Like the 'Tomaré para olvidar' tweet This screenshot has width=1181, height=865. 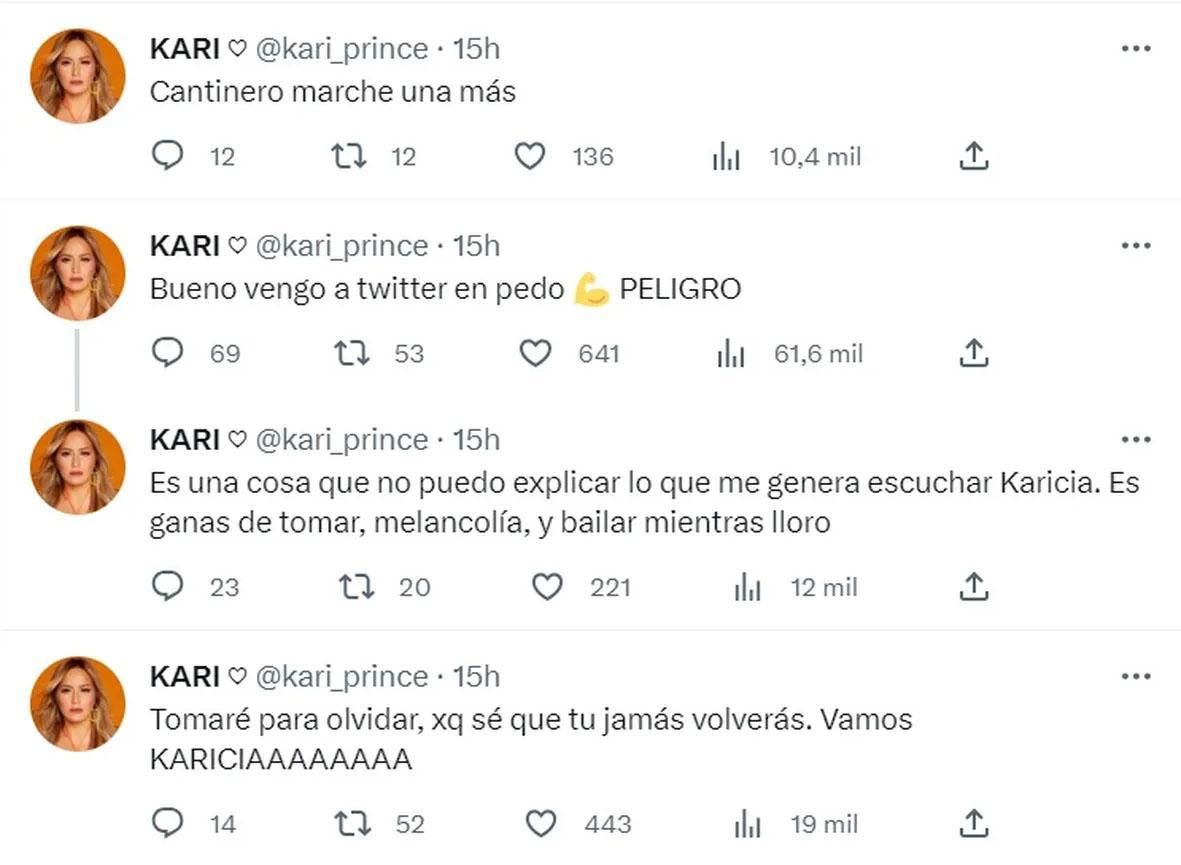tap(541, 824)
